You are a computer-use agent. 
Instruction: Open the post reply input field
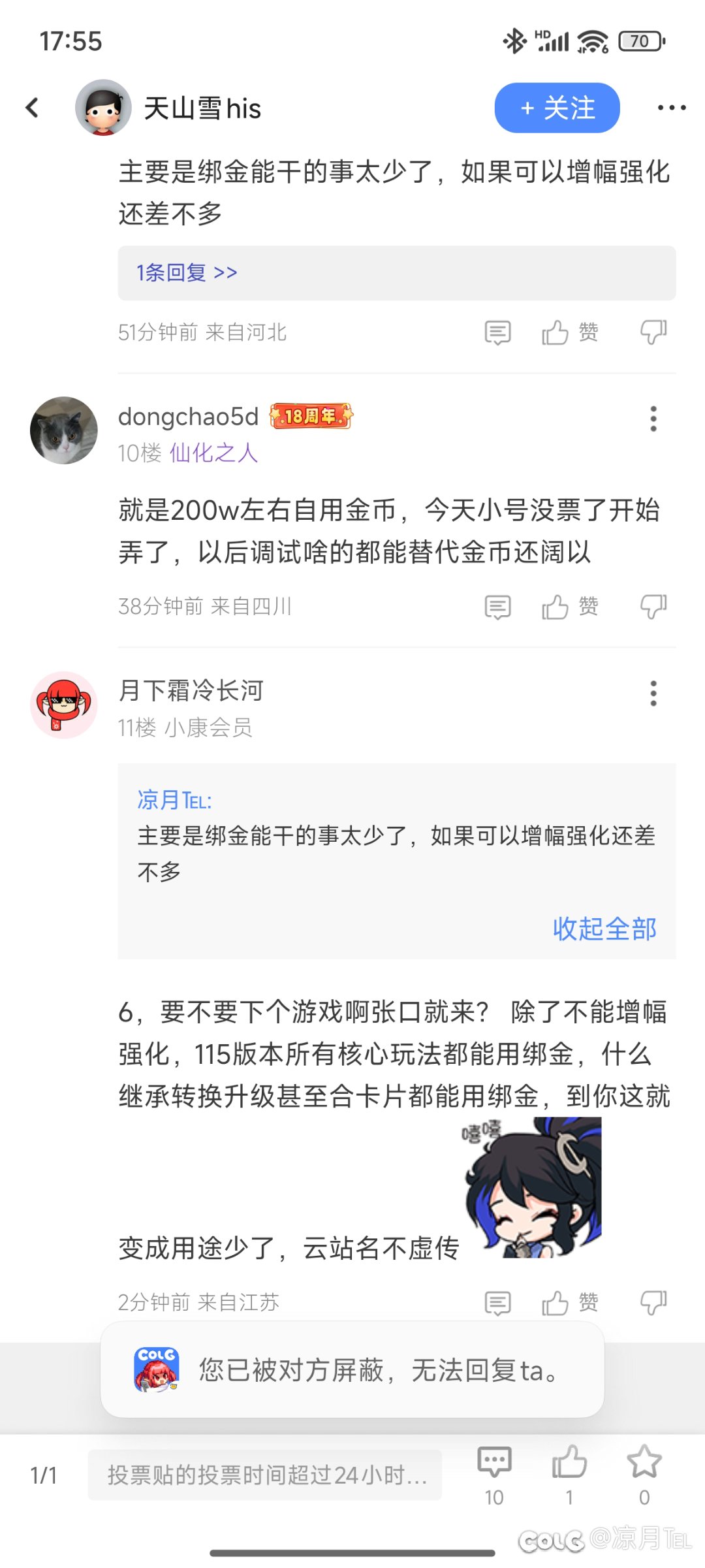click(265, 1475)
